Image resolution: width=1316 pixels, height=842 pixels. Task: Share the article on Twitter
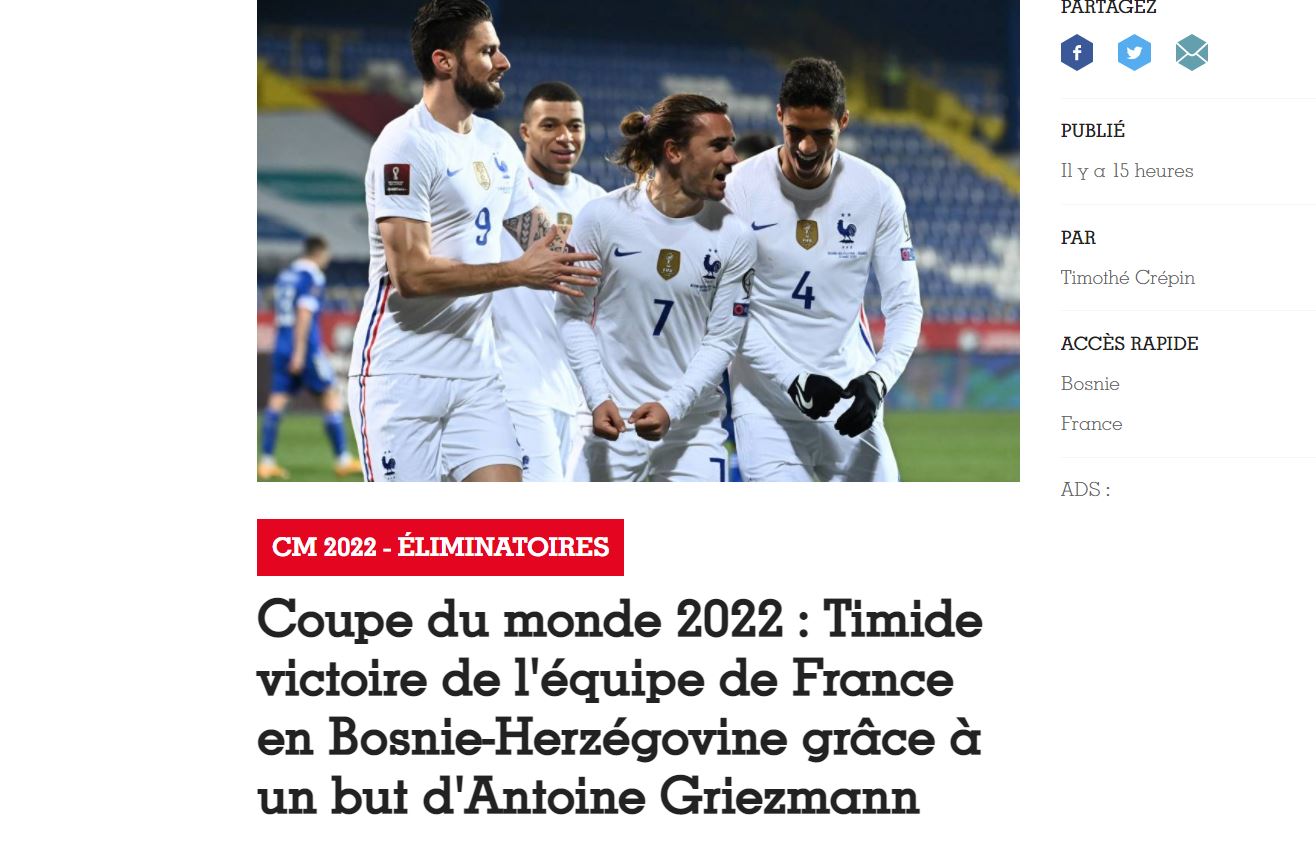pos(1134,53)
